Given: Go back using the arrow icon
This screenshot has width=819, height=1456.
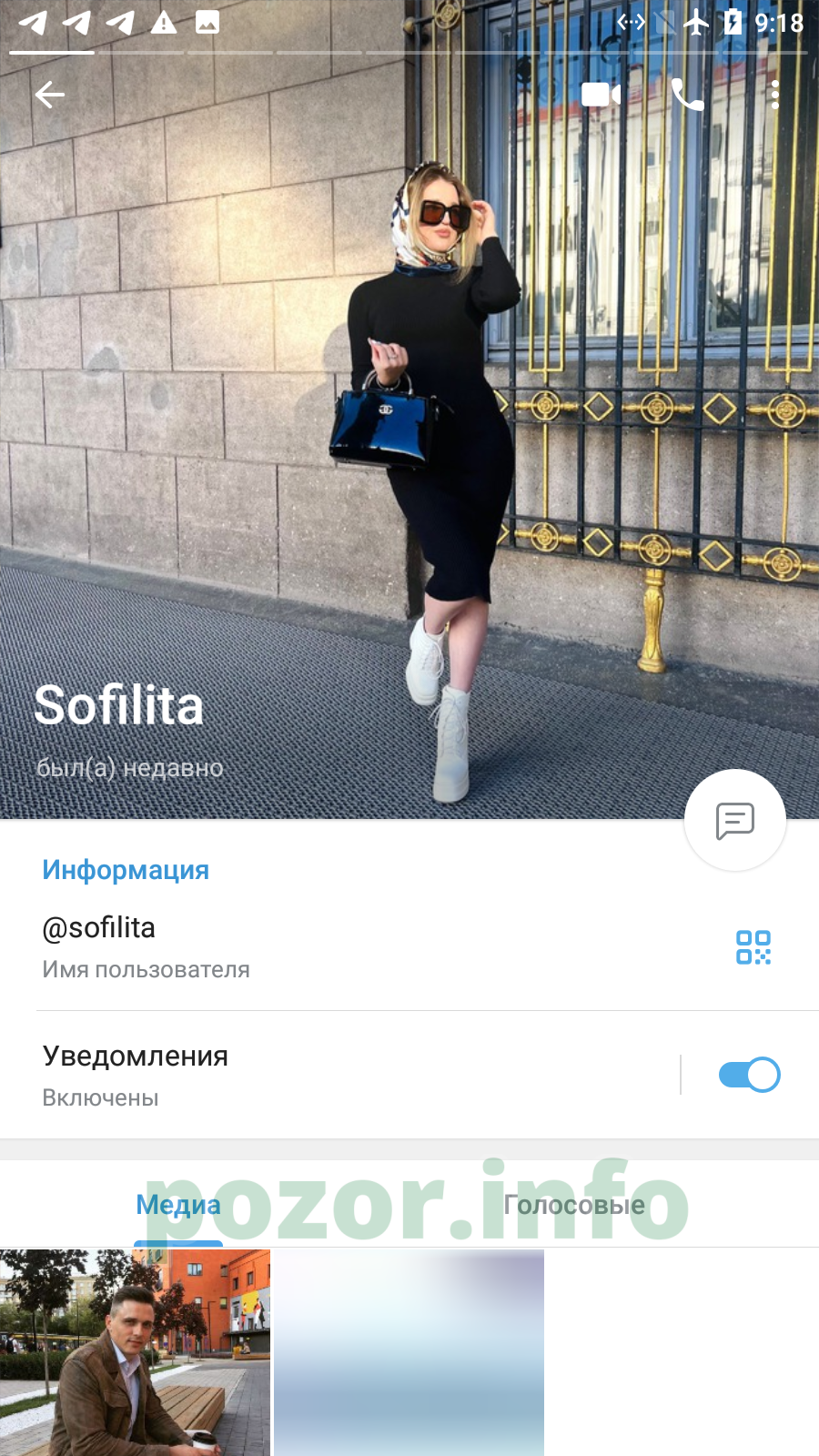Looking at the screenshot, I should point(50,95).
